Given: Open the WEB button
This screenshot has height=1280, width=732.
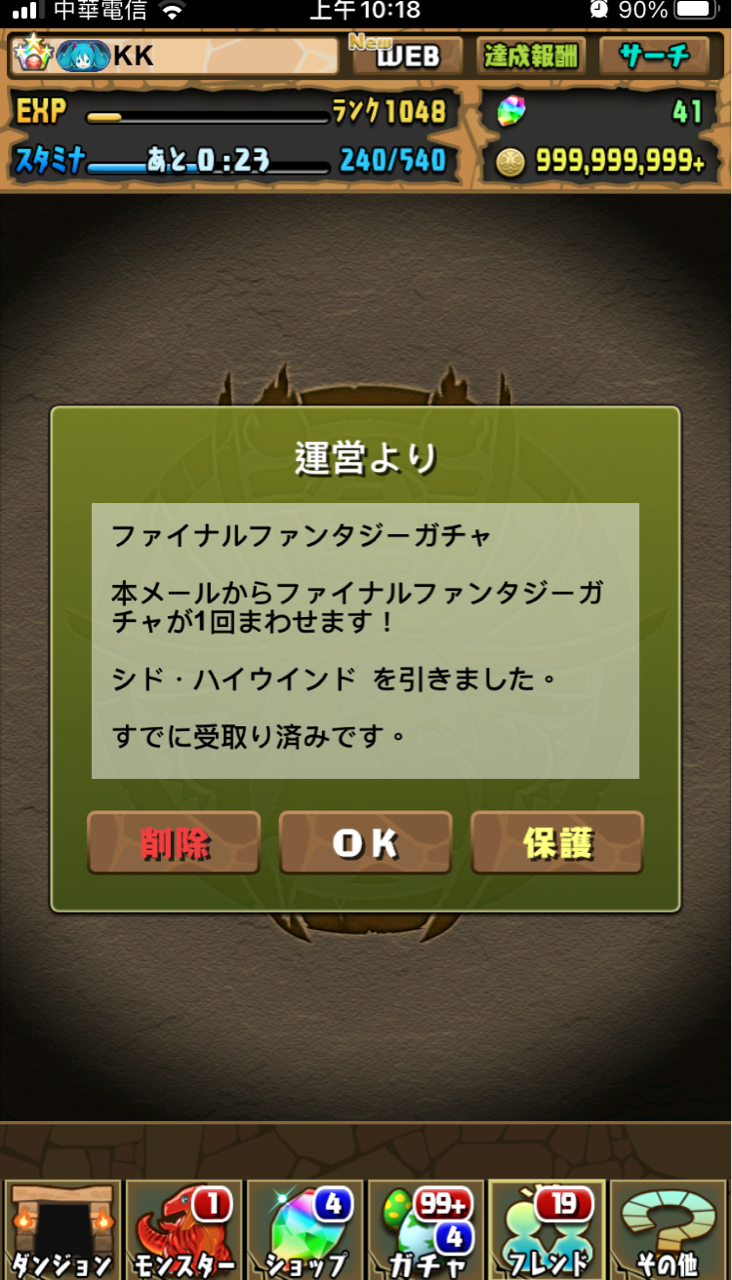Looking at the screenshot, I should coord(407,56).
